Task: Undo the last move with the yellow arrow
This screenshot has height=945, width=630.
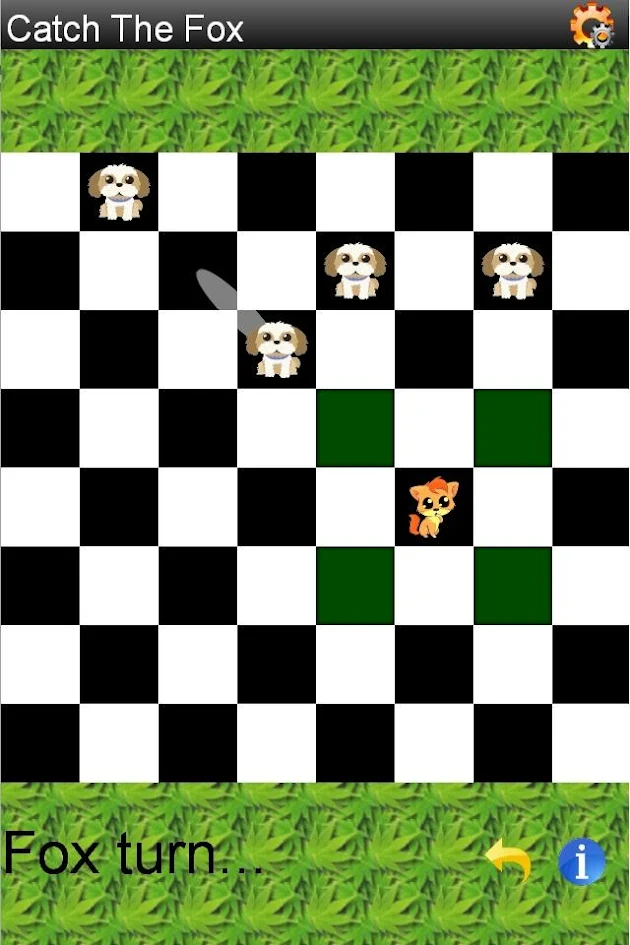Action: pos(508,860)
